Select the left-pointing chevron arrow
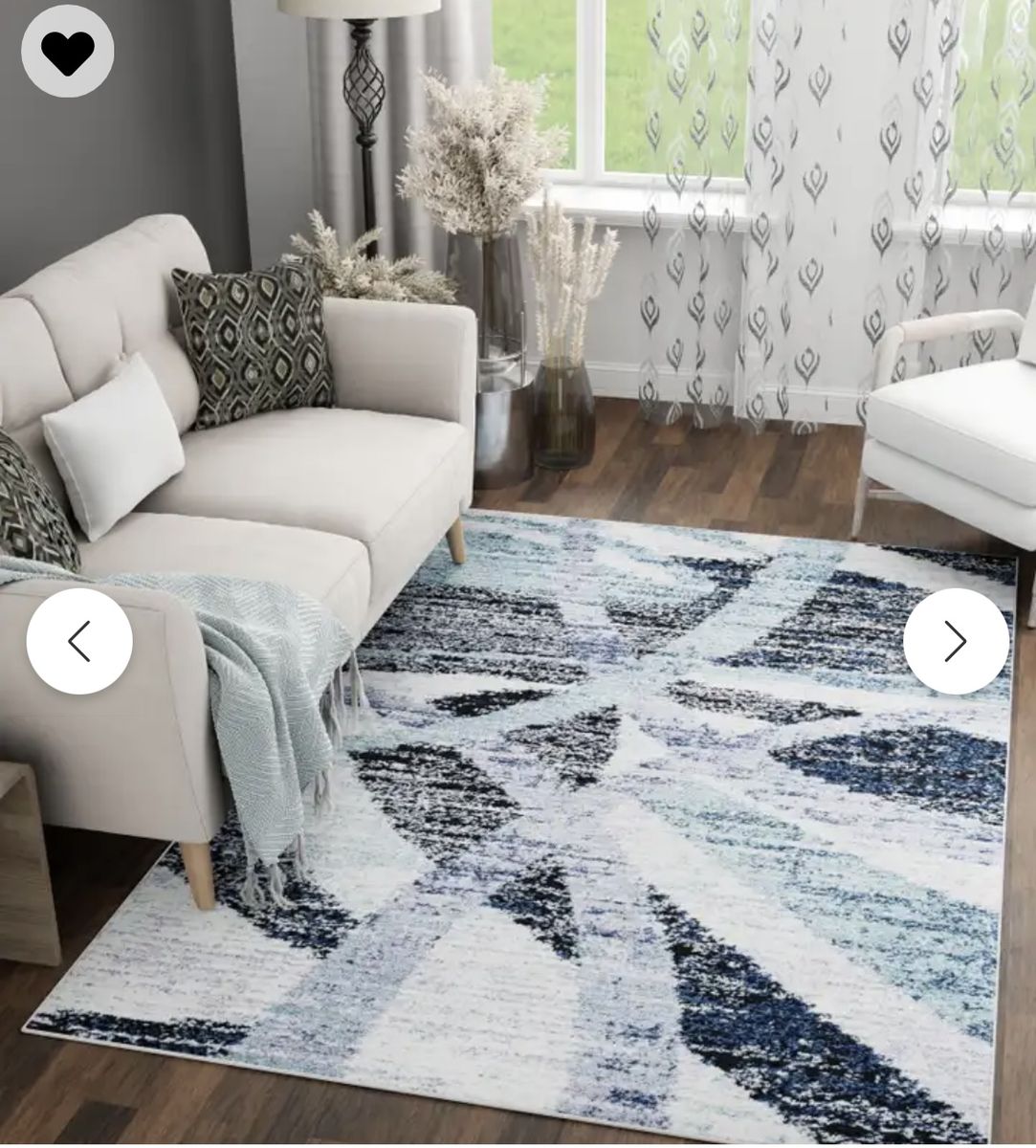This screenshot has height=1148, width=1036. click(80, 641)
